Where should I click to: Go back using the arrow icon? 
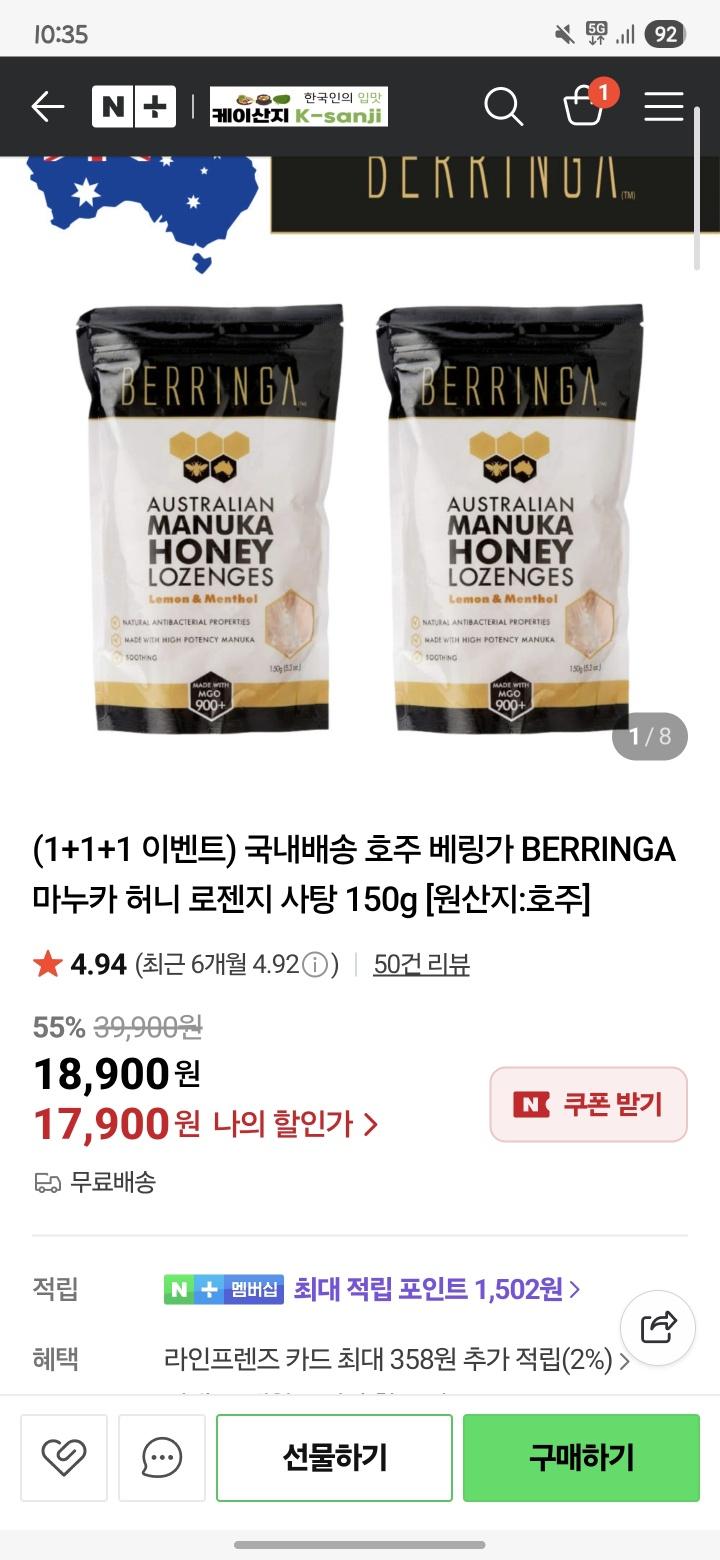tap(47, 106)
